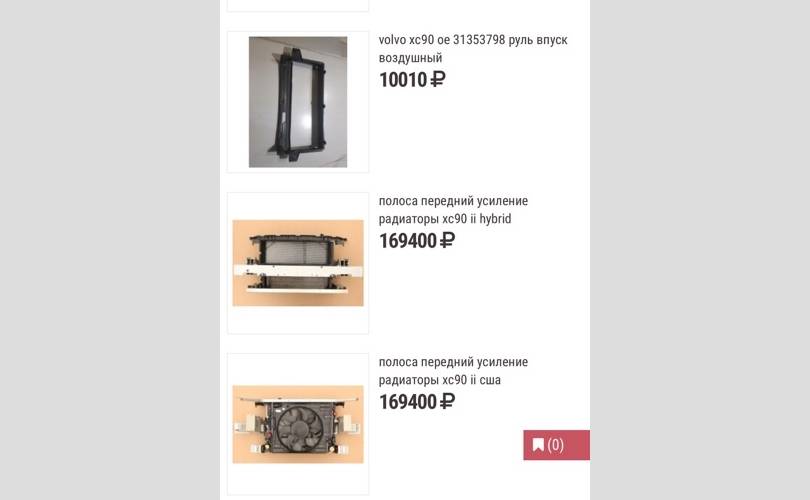Image resolution: width=810 pixels, height=500 pixels.
Task: Open the volvo xc90 oe 31353798 product image
Action: 297,102
